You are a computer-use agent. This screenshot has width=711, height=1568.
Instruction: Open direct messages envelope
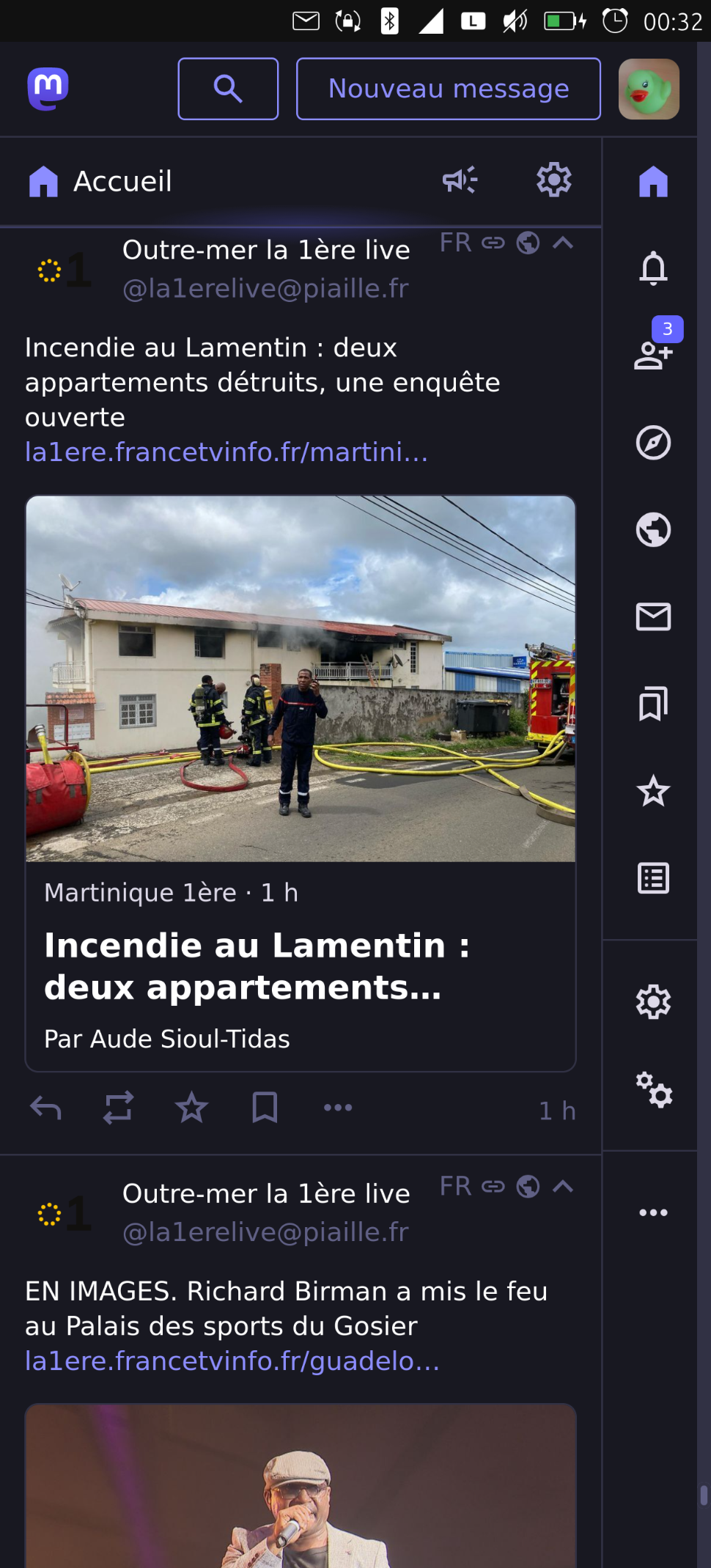coord(653,616)
